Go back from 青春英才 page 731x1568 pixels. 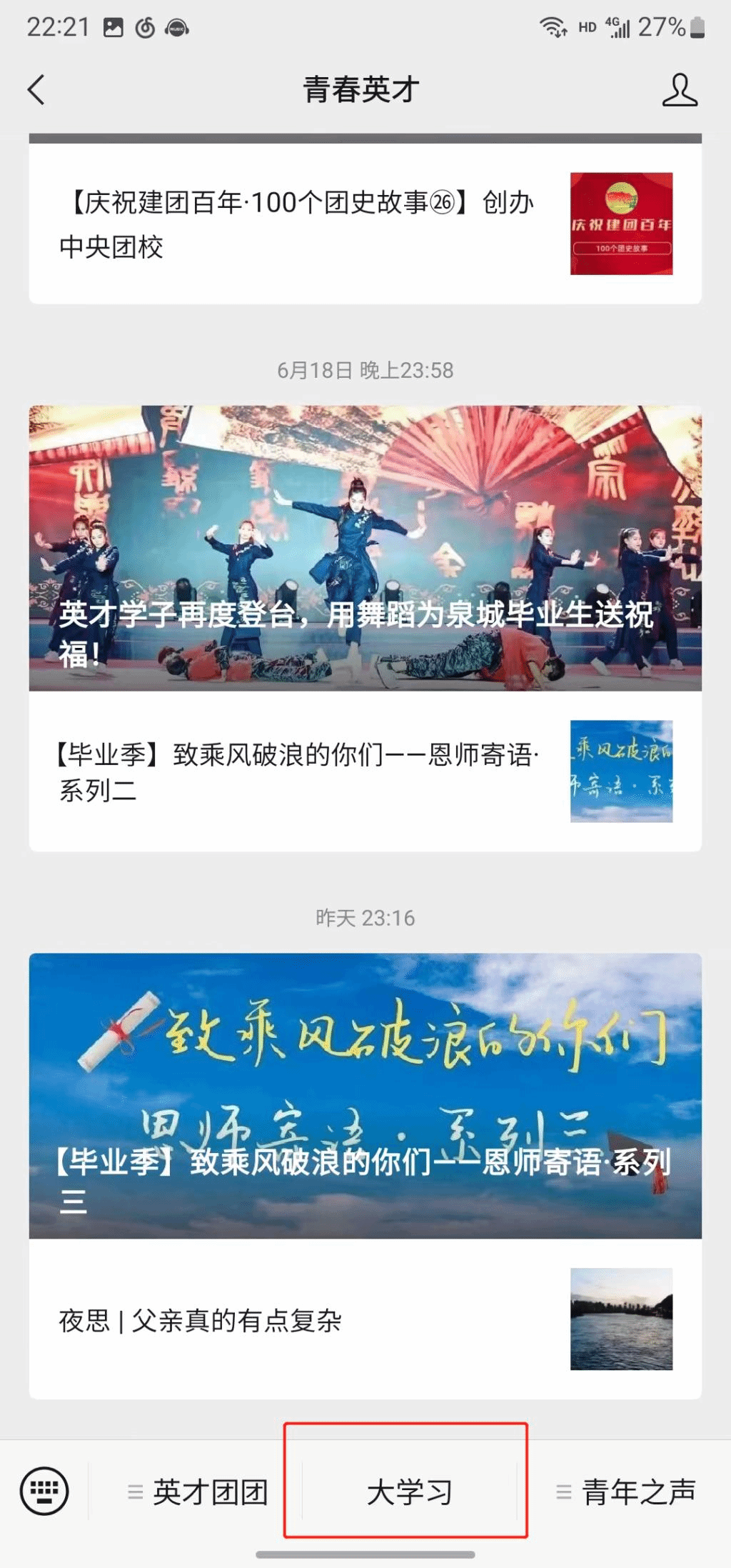point(36,90)
